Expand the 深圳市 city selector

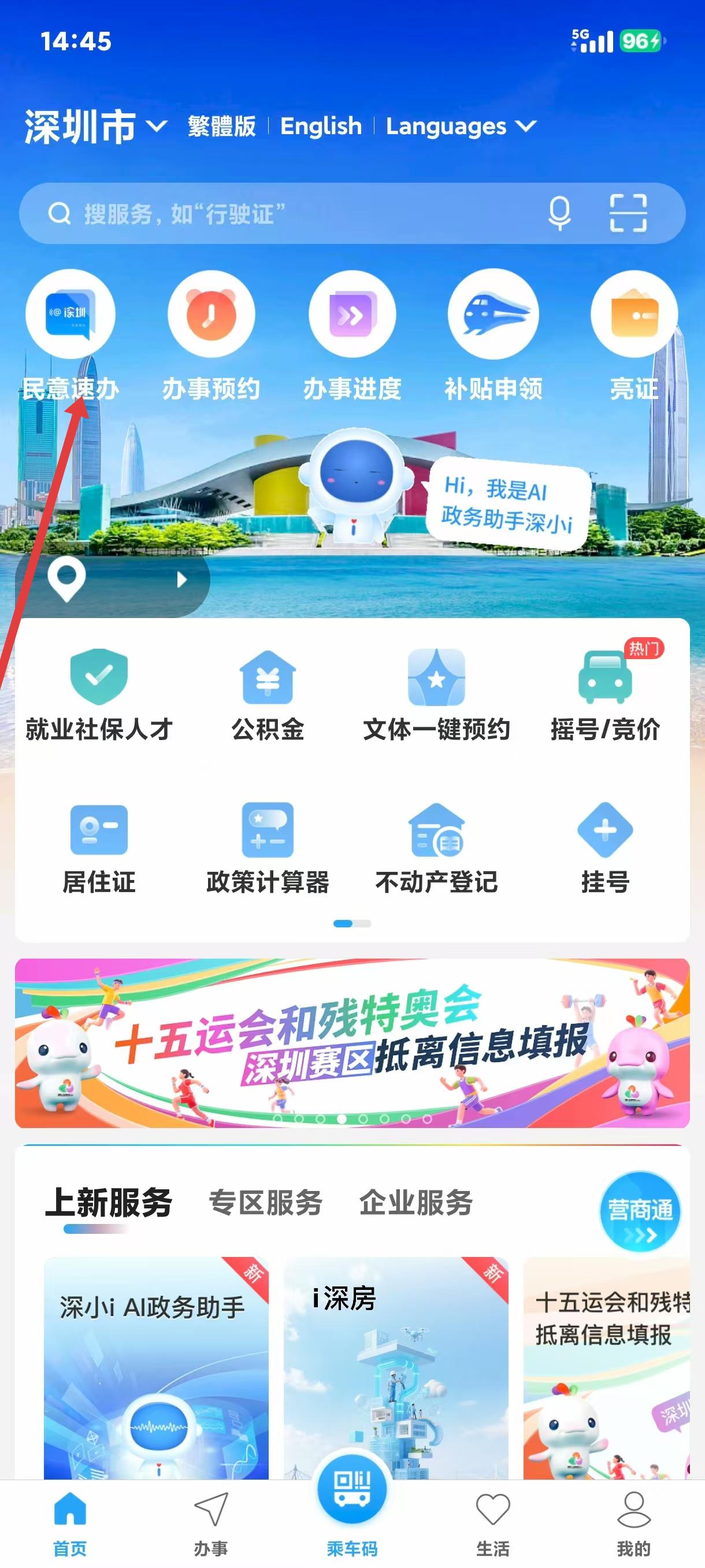click(95, 127)
